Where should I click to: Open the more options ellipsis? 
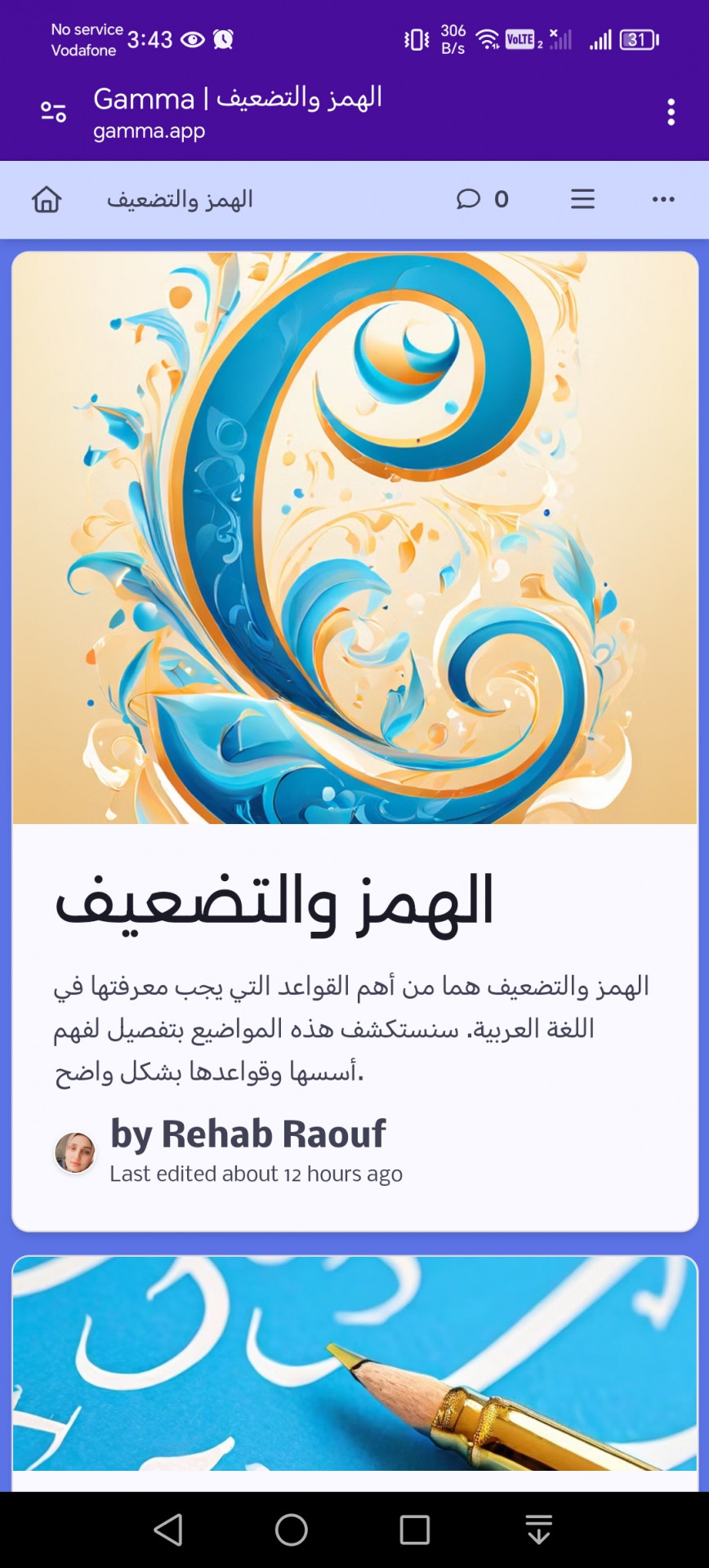[663, 199]
